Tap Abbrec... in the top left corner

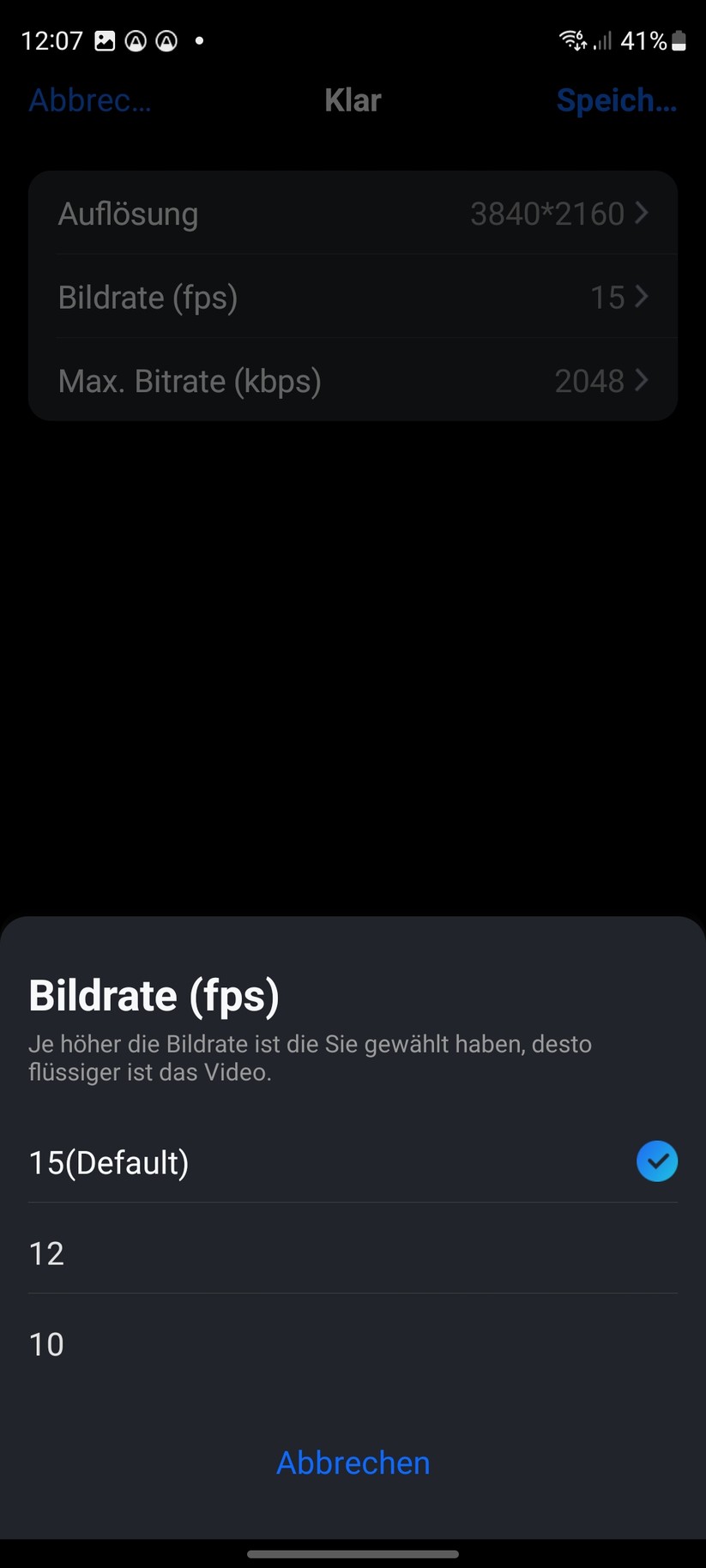pos(89,100)
